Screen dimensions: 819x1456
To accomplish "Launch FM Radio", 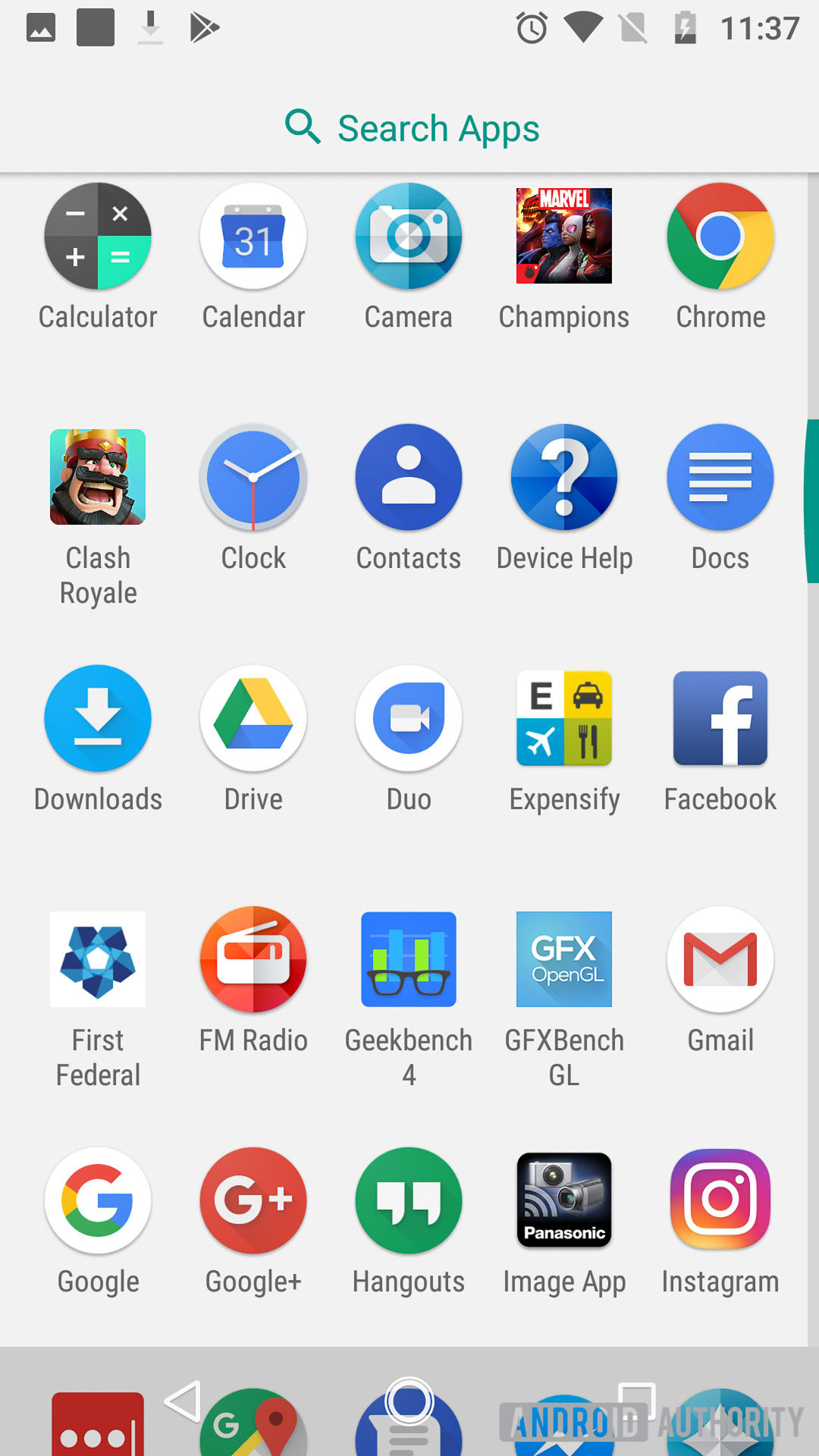I will (x=253, y=959).
